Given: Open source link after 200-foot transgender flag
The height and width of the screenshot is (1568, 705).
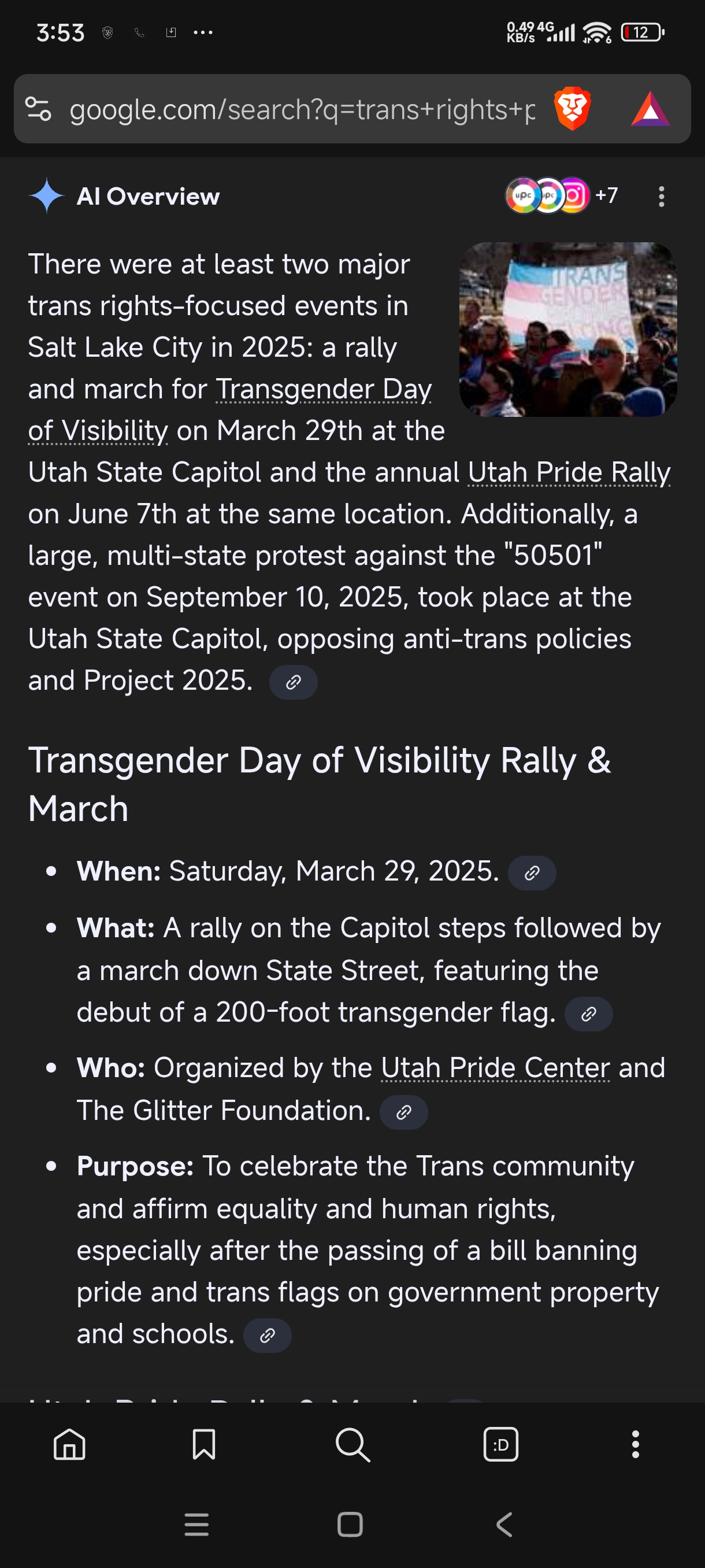Looking at the screenshot, I should 588,1014.
